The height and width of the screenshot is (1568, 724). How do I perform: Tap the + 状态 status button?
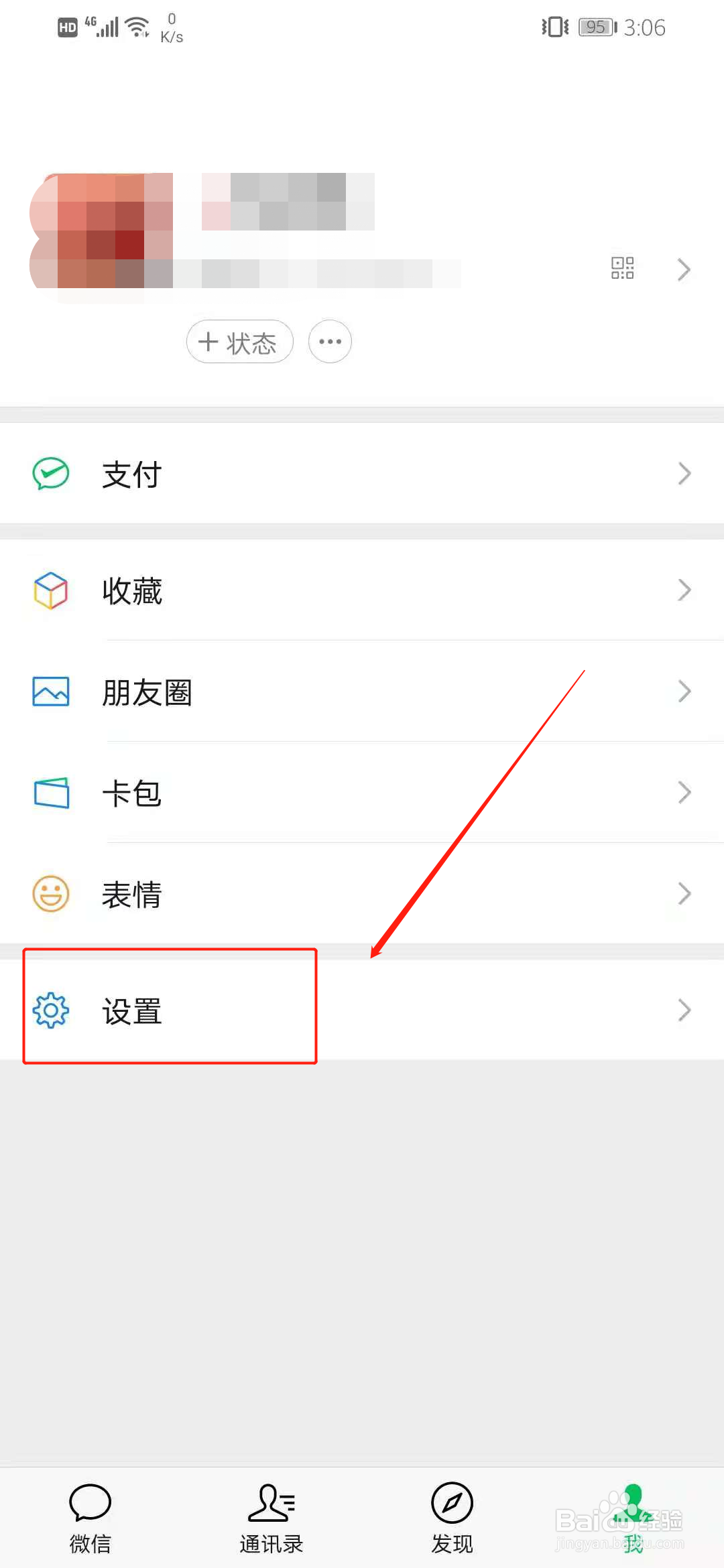tap(239, 342)
